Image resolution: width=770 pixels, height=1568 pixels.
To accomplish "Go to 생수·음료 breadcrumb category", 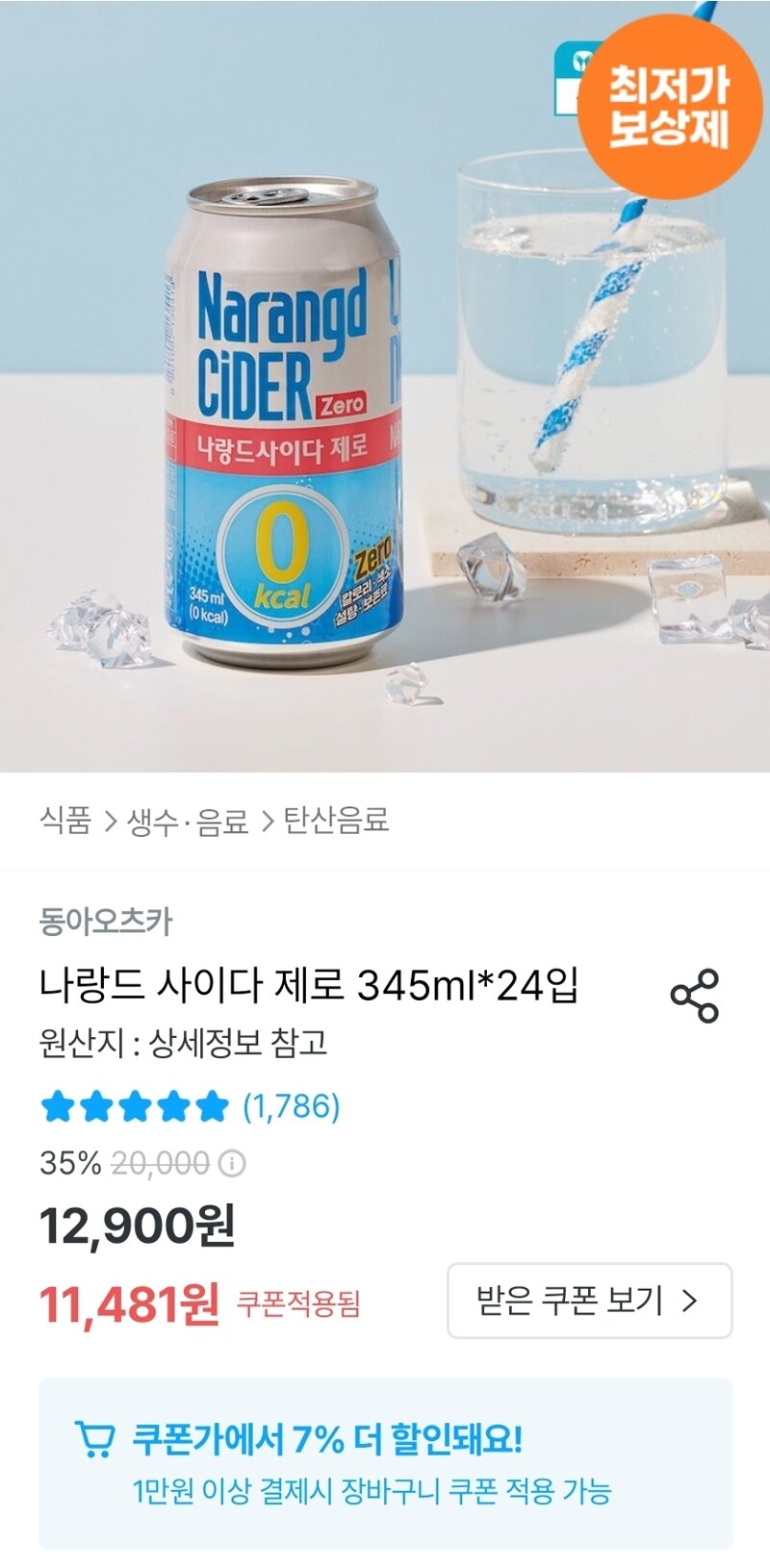I will (189, 821).
